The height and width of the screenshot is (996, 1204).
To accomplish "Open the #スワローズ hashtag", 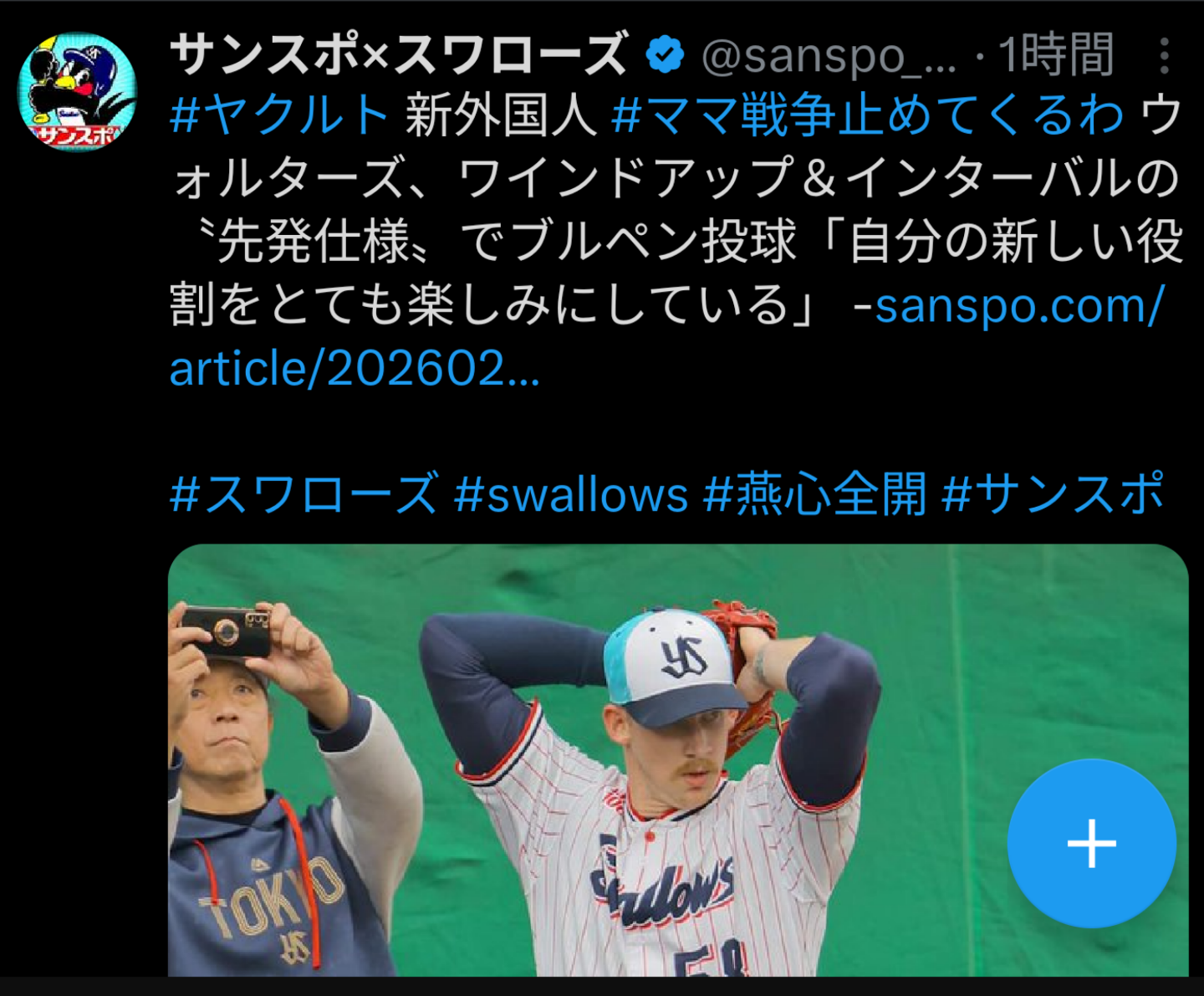I will (x=304, y=493).
